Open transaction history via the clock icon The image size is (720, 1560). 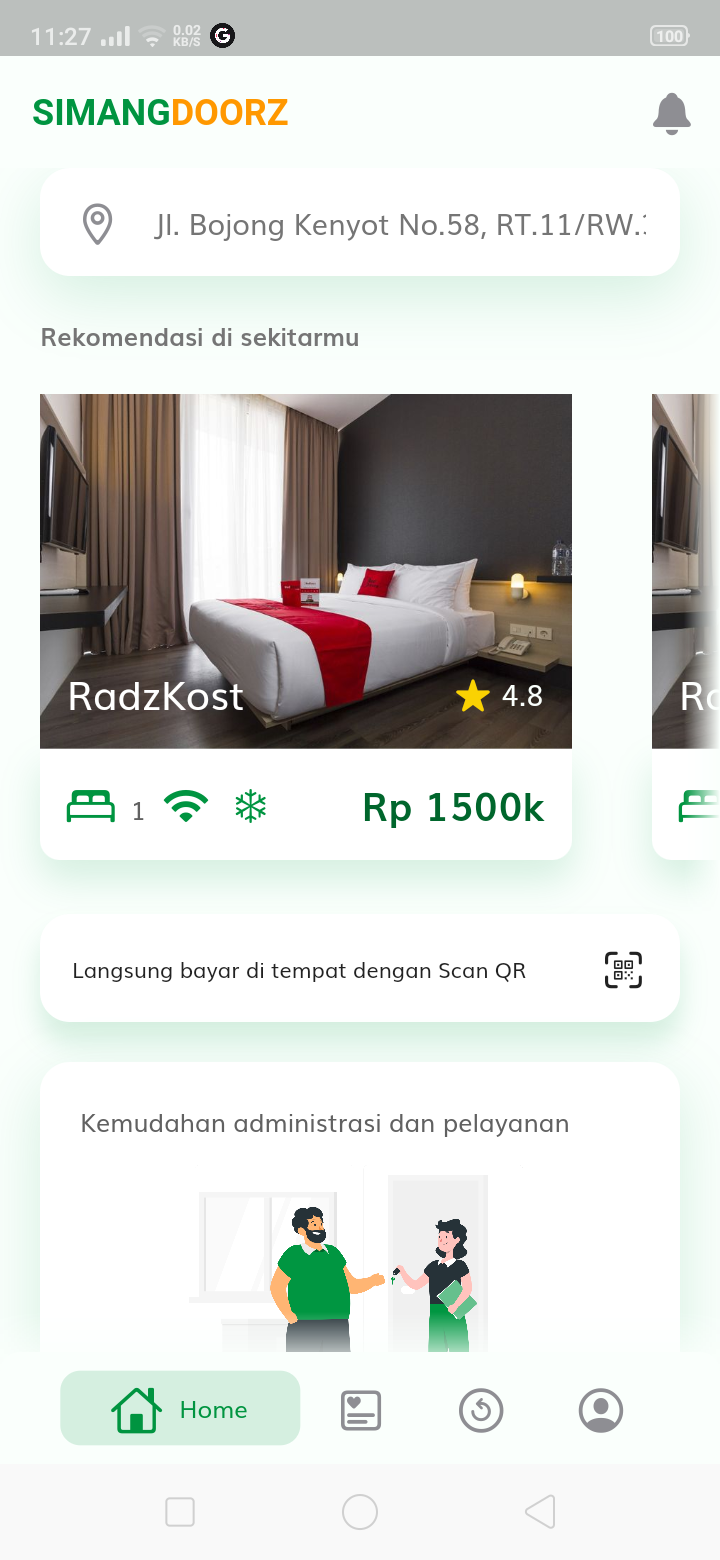[x=480, y=1410]
